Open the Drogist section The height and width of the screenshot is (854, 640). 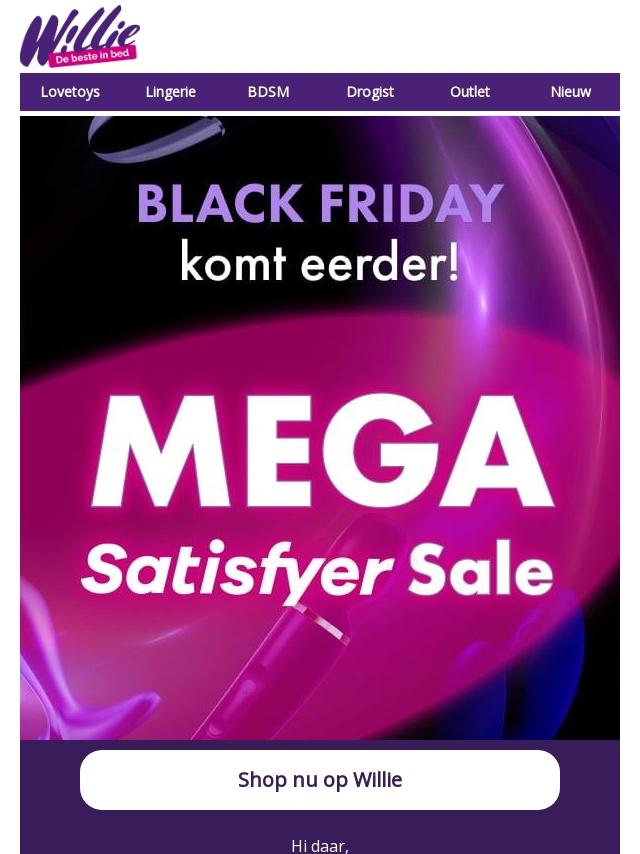[370, 92]
